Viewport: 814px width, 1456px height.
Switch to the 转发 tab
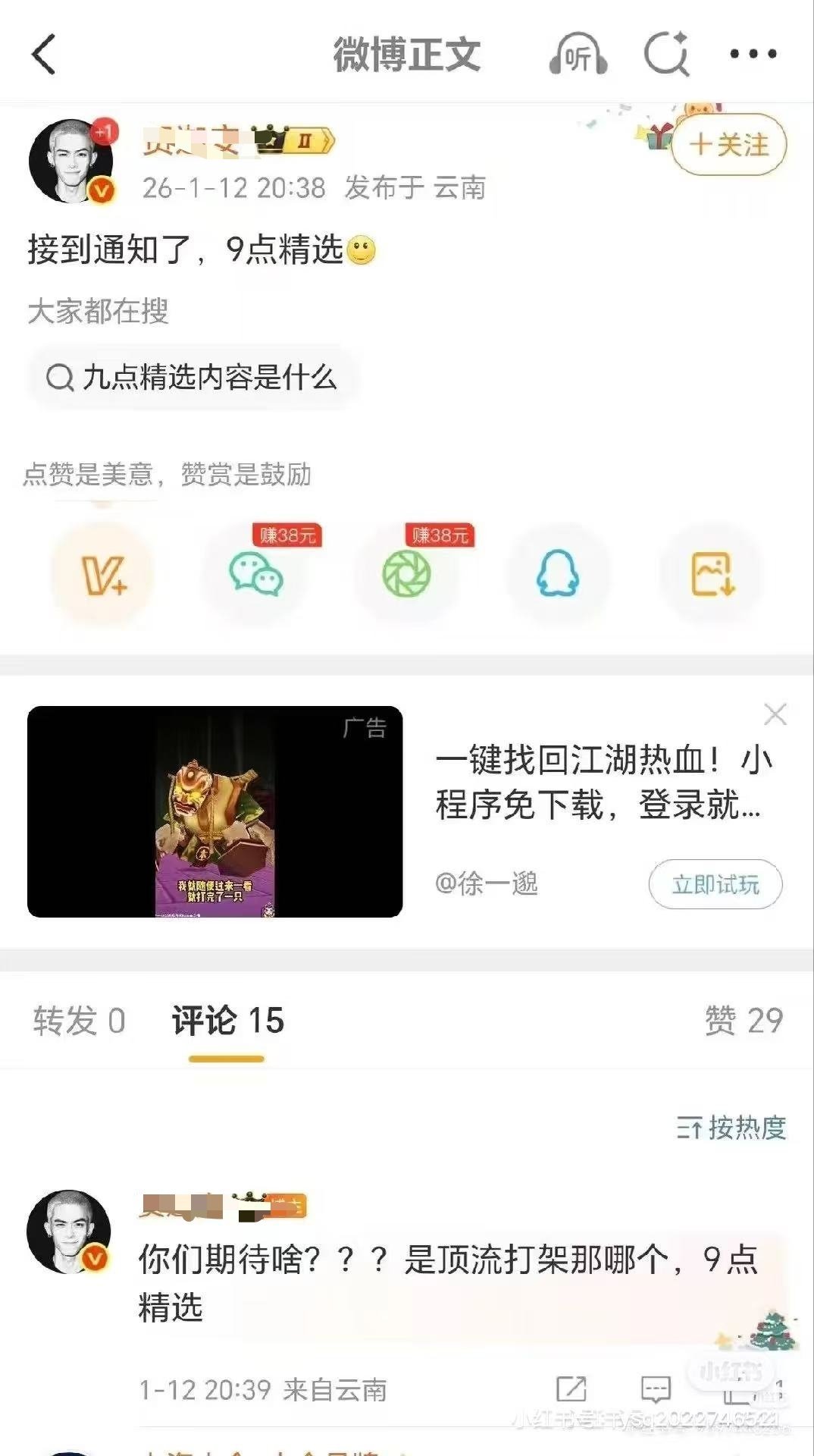click(x=78, y=1021)
